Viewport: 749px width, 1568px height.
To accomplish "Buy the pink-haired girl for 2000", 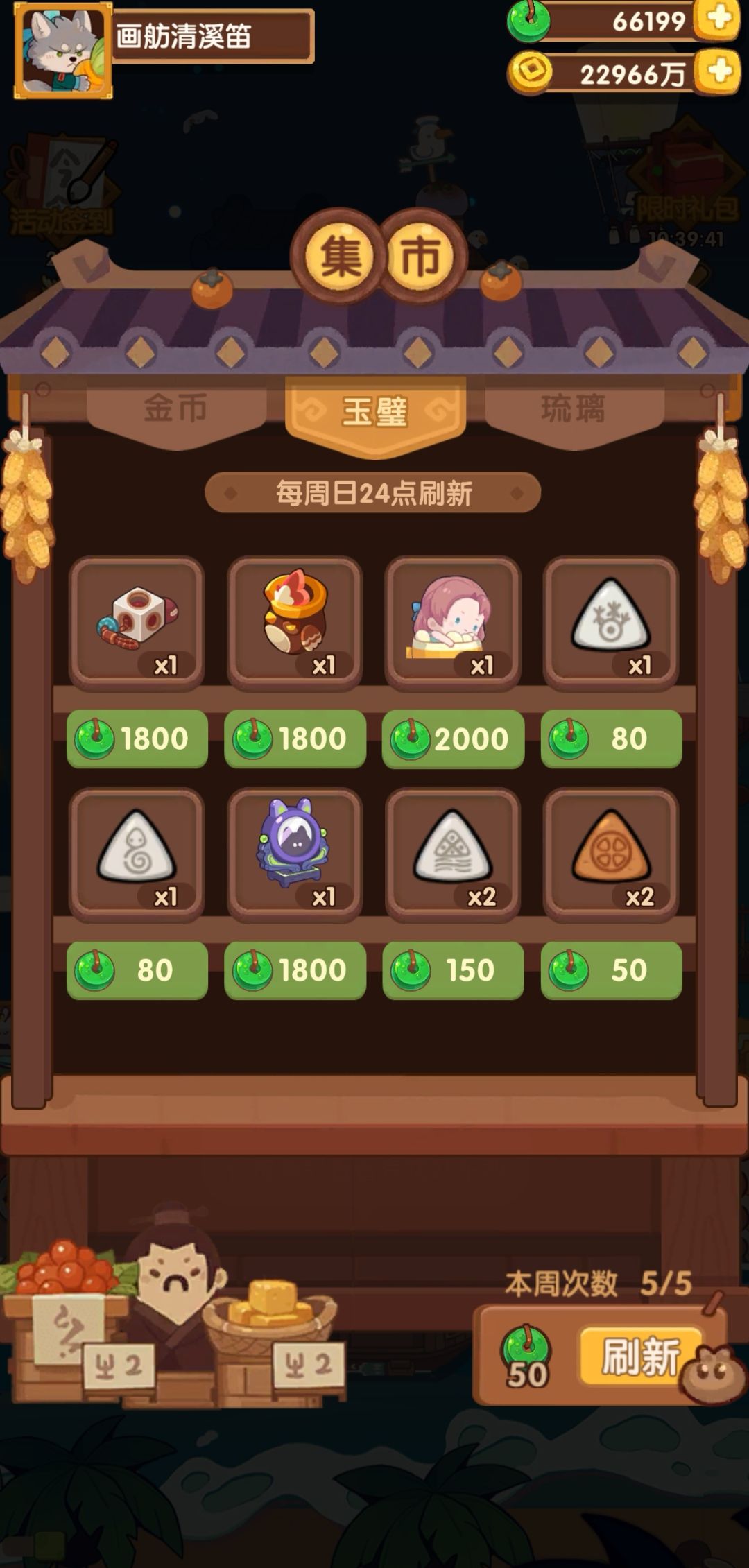I will (x=454, y=739).
